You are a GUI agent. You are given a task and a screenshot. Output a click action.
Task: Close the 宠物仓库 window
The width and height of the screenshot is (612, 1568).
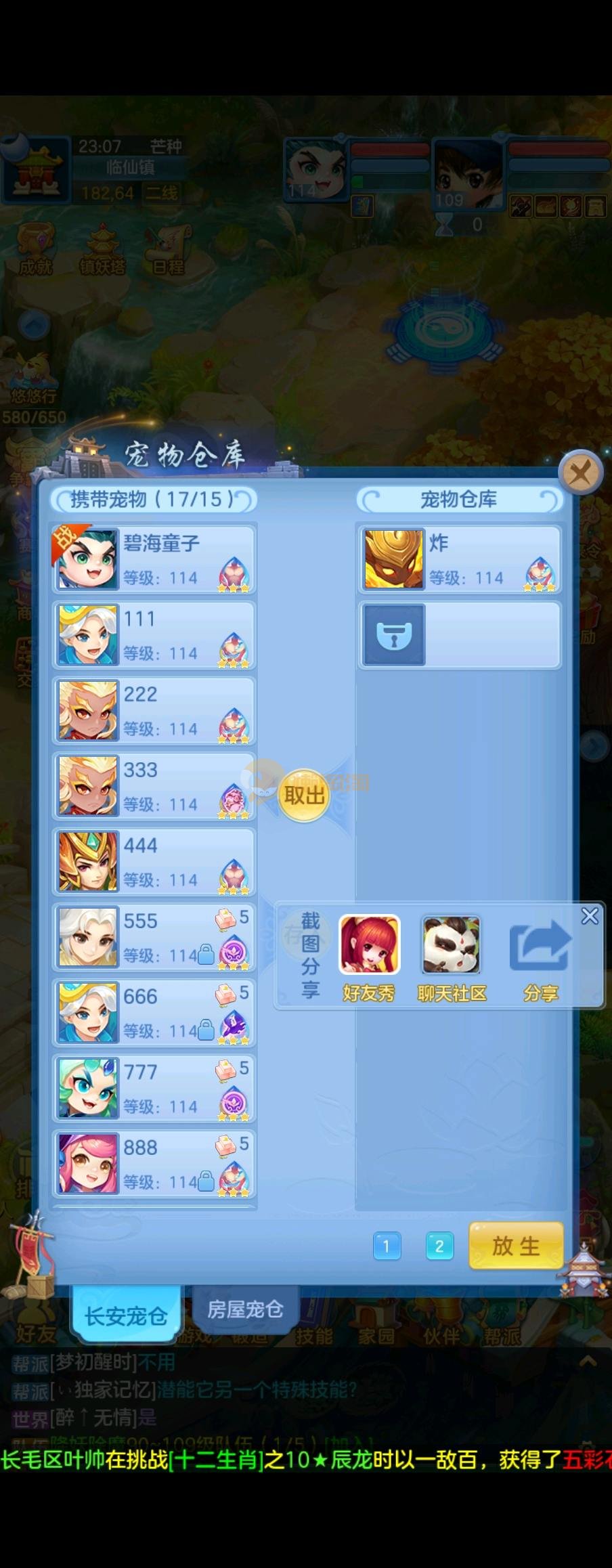coord(580,473)
